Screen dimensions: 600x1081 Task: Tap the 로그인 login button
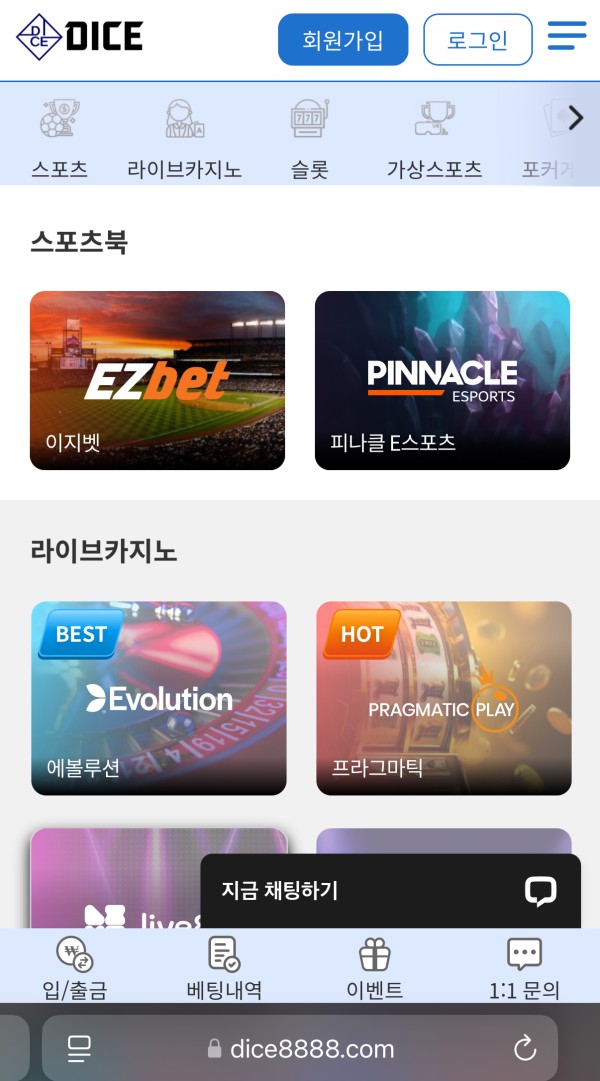pyautogui.click(x=477, y=40)
